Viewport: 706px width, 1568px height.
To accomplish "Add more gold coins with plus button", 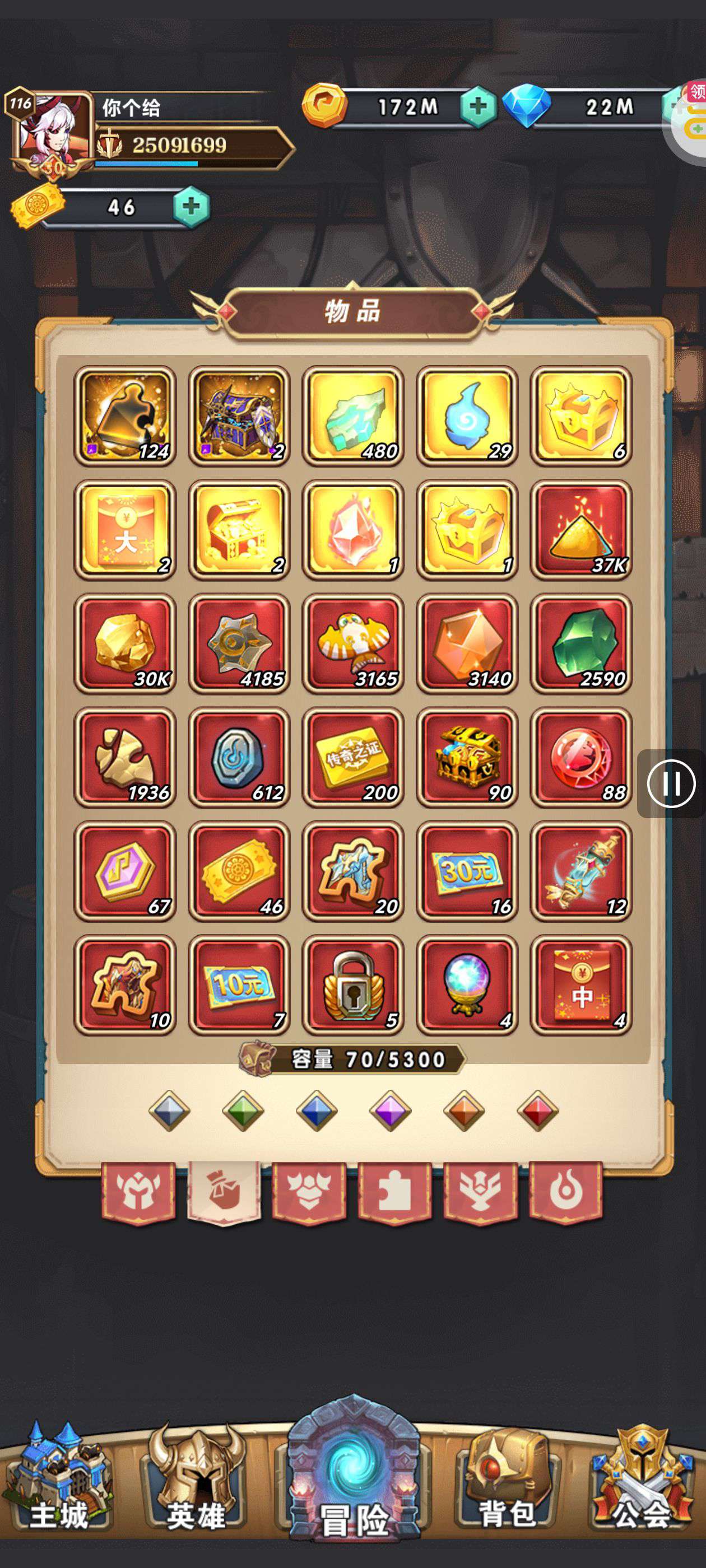I will pyautogui.click(x=478, y=106).
